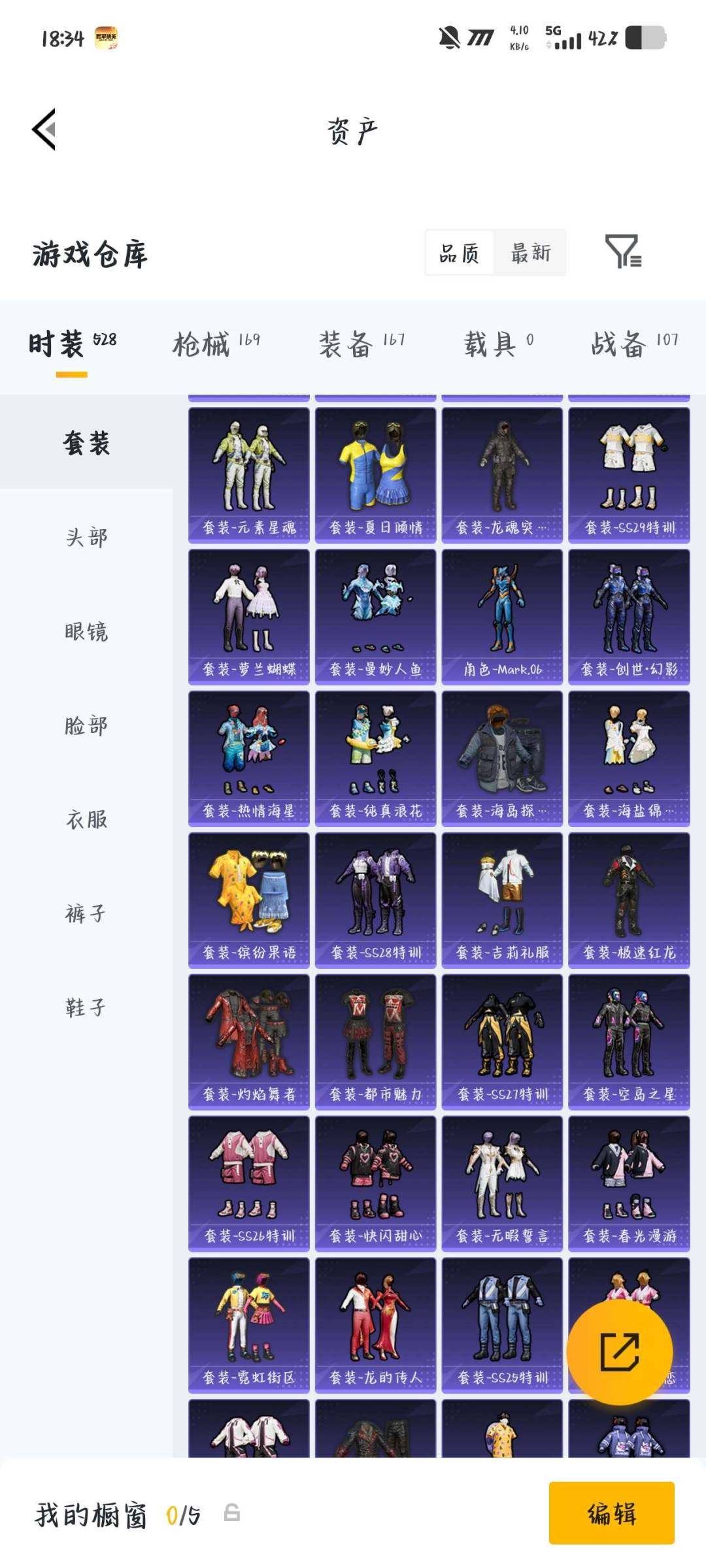706x1568 pixels.
Task: Switch to the 战备 tab
Action: 633,344
